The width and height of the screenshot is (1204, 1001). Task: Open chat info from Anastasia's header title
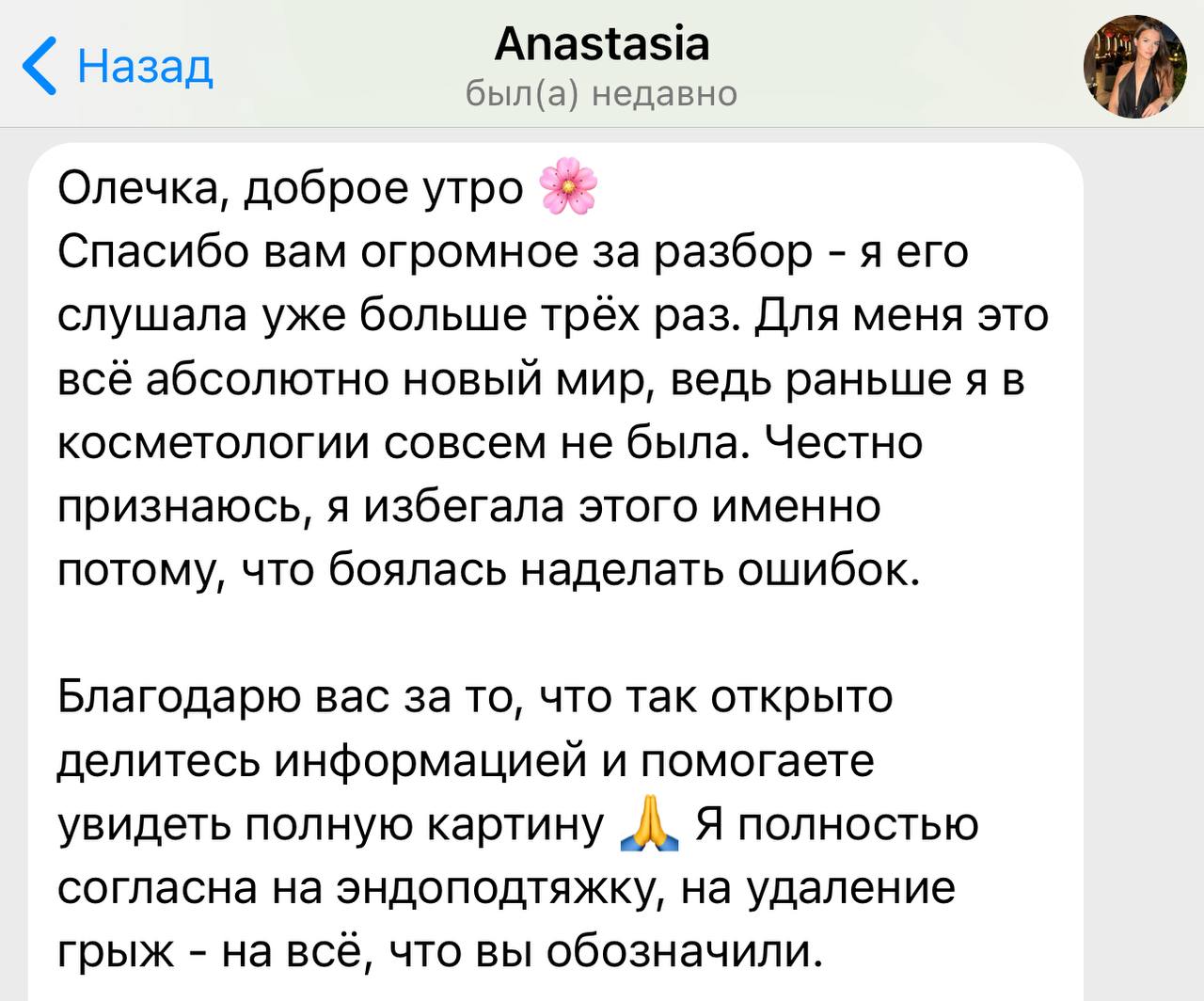[602, 45]
